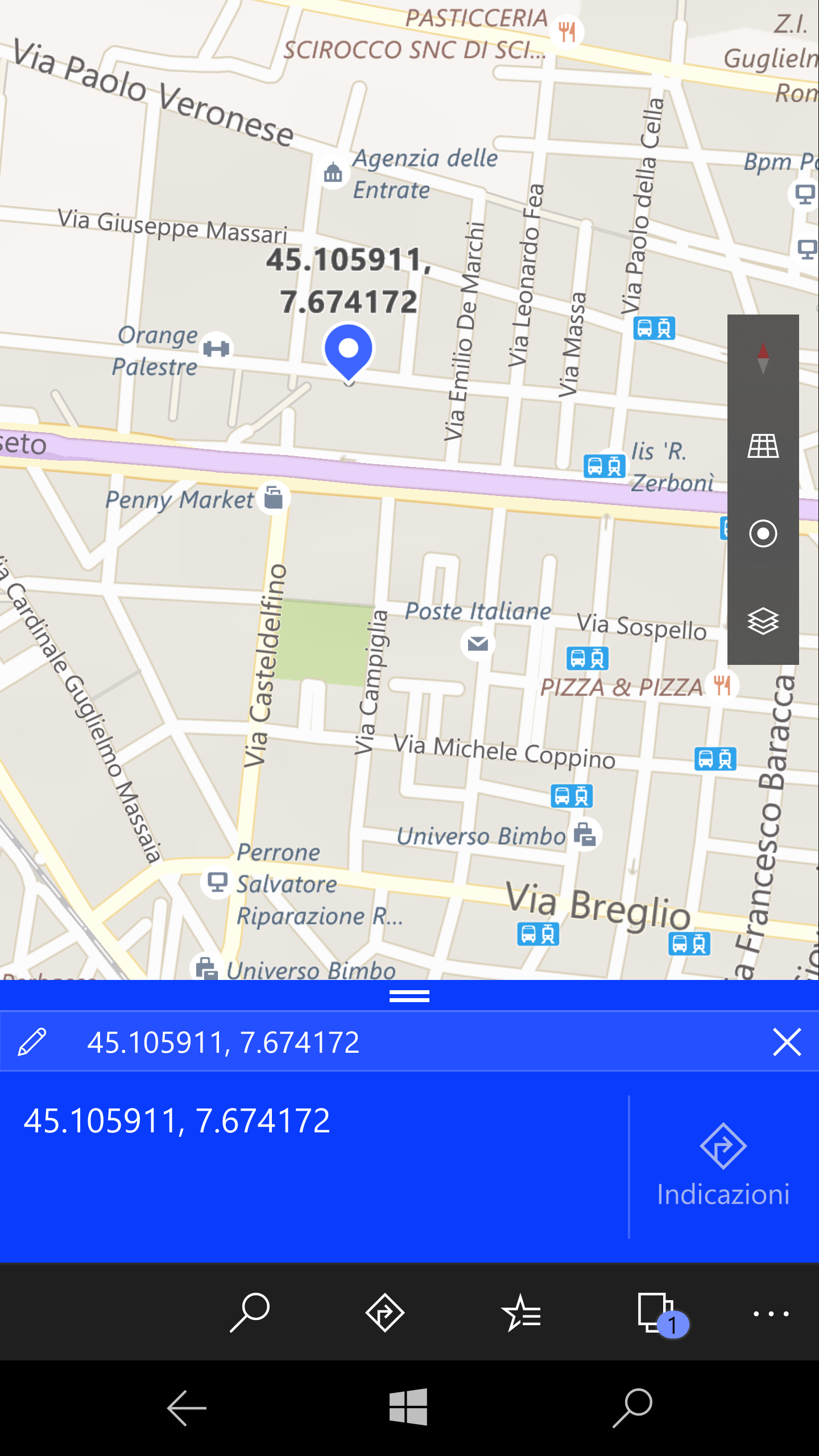
Task: Close the 45.105911, 7.674172 location card
Action: point(787,1042)
